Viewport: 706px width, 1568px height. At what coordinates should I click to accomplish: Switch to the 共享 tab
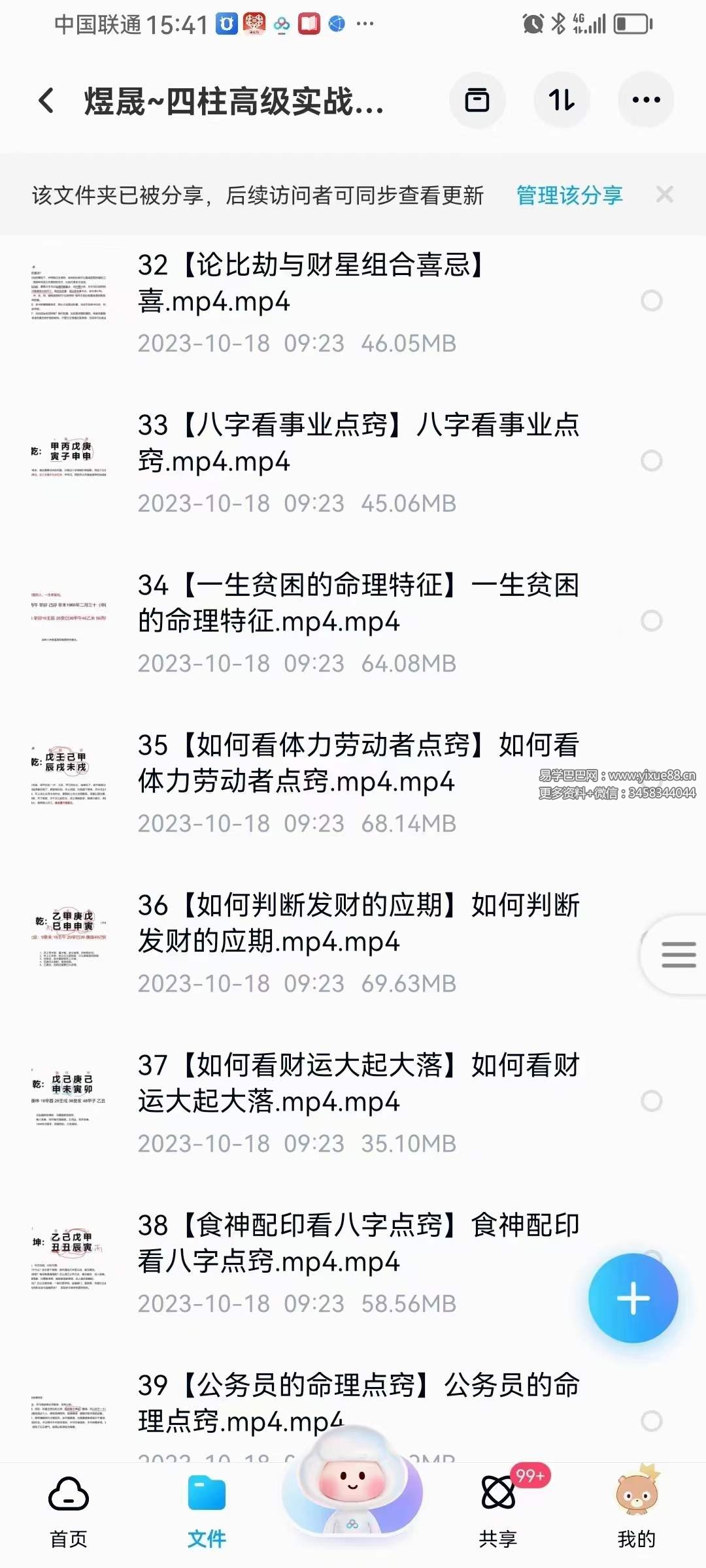tap(499, 1516)
